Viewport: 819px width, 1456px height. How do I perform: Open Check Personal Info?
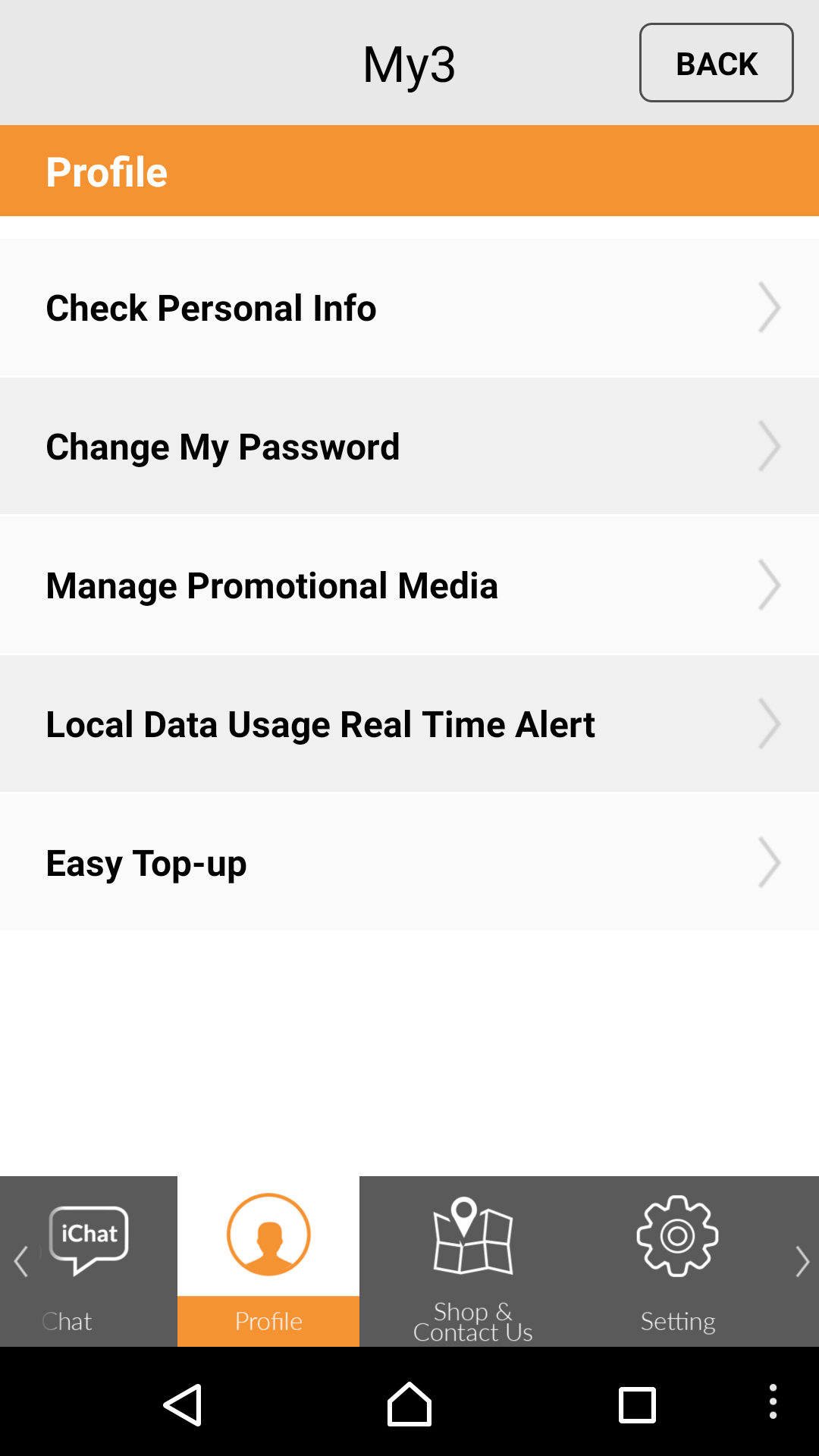409,308
